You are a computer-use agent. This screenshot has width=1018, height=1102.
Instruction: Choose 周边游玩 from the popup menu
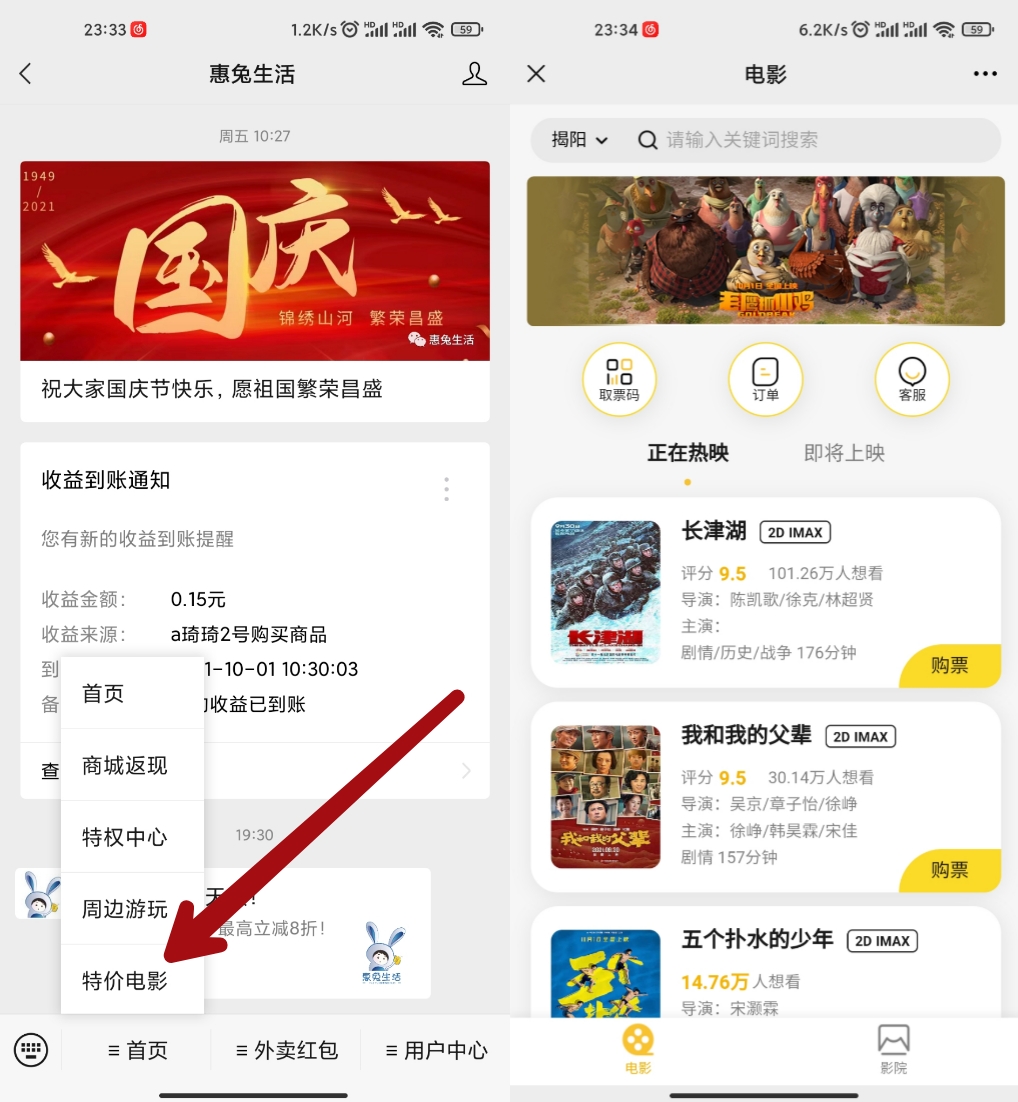[125, 909]
